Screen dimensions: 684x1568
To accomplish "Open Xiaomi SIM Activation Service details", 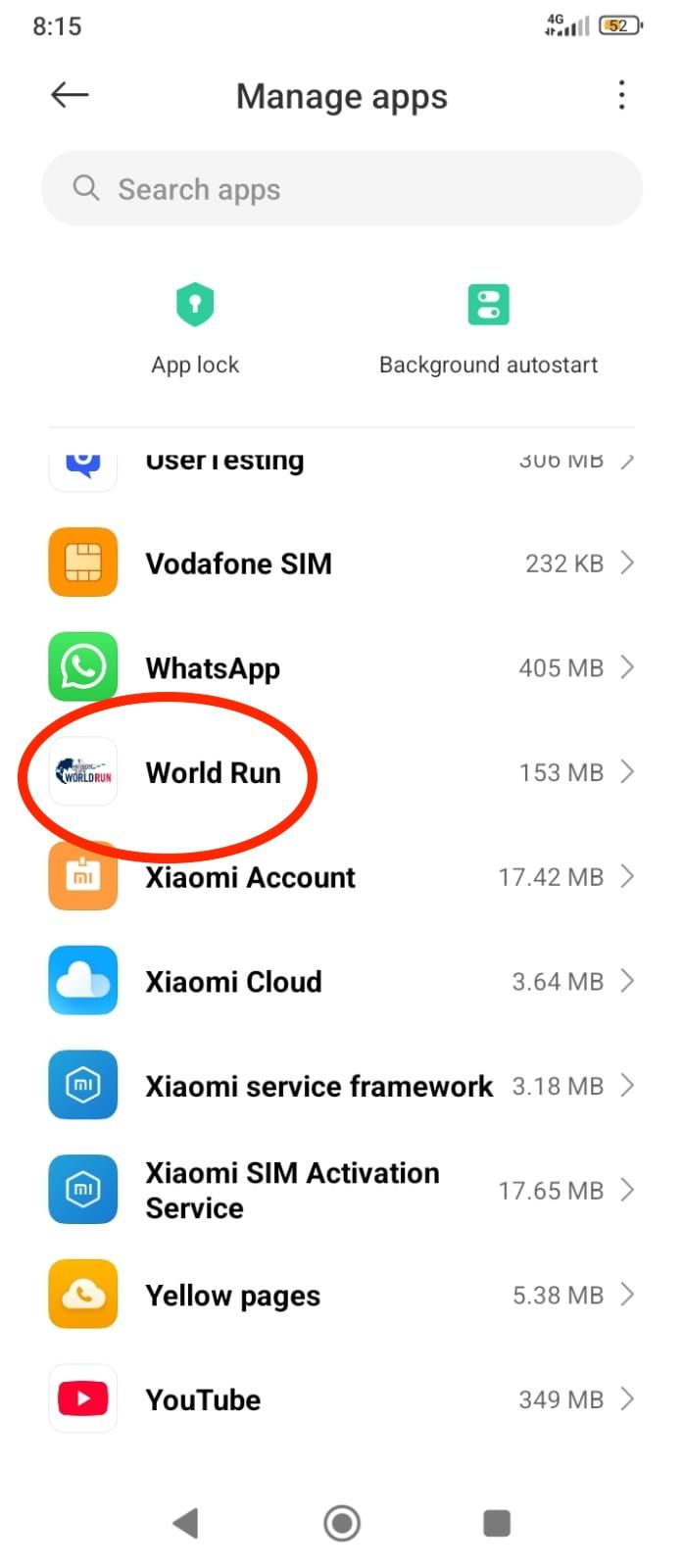I will point(341,1191).
